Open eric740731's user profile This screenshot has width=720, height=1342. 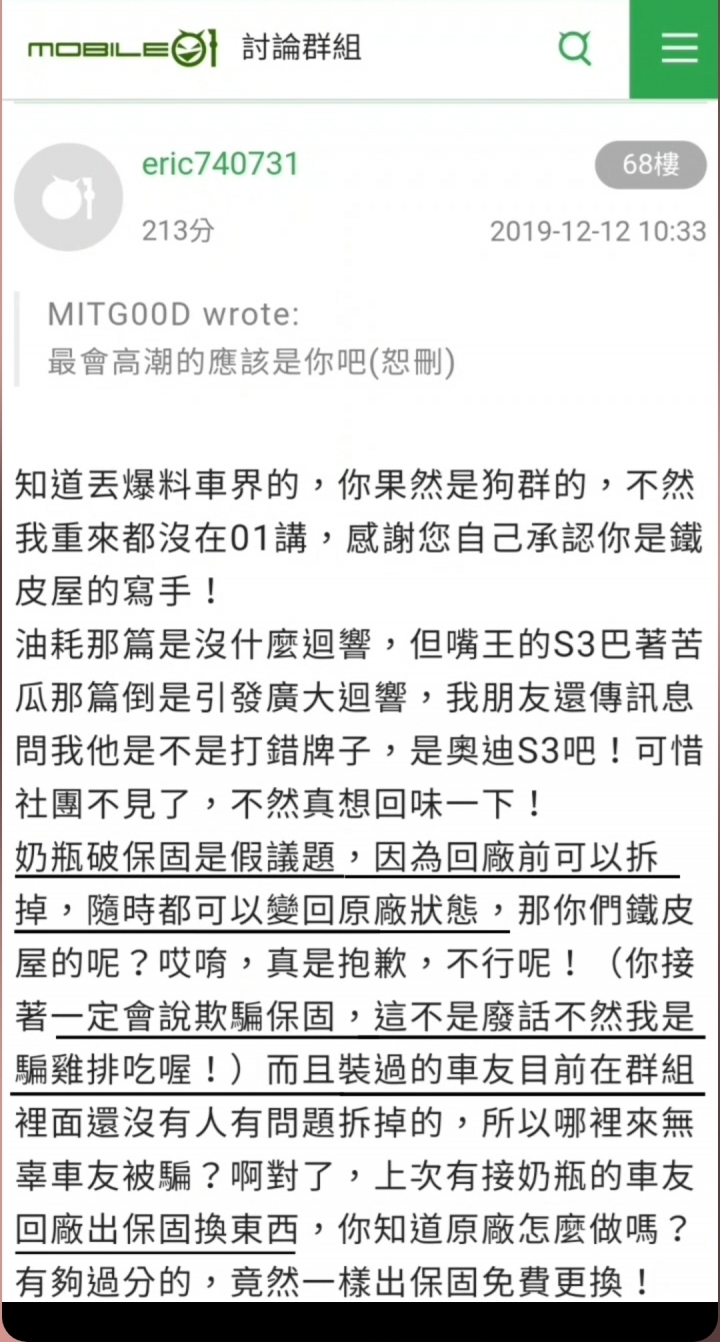[220, 164]
